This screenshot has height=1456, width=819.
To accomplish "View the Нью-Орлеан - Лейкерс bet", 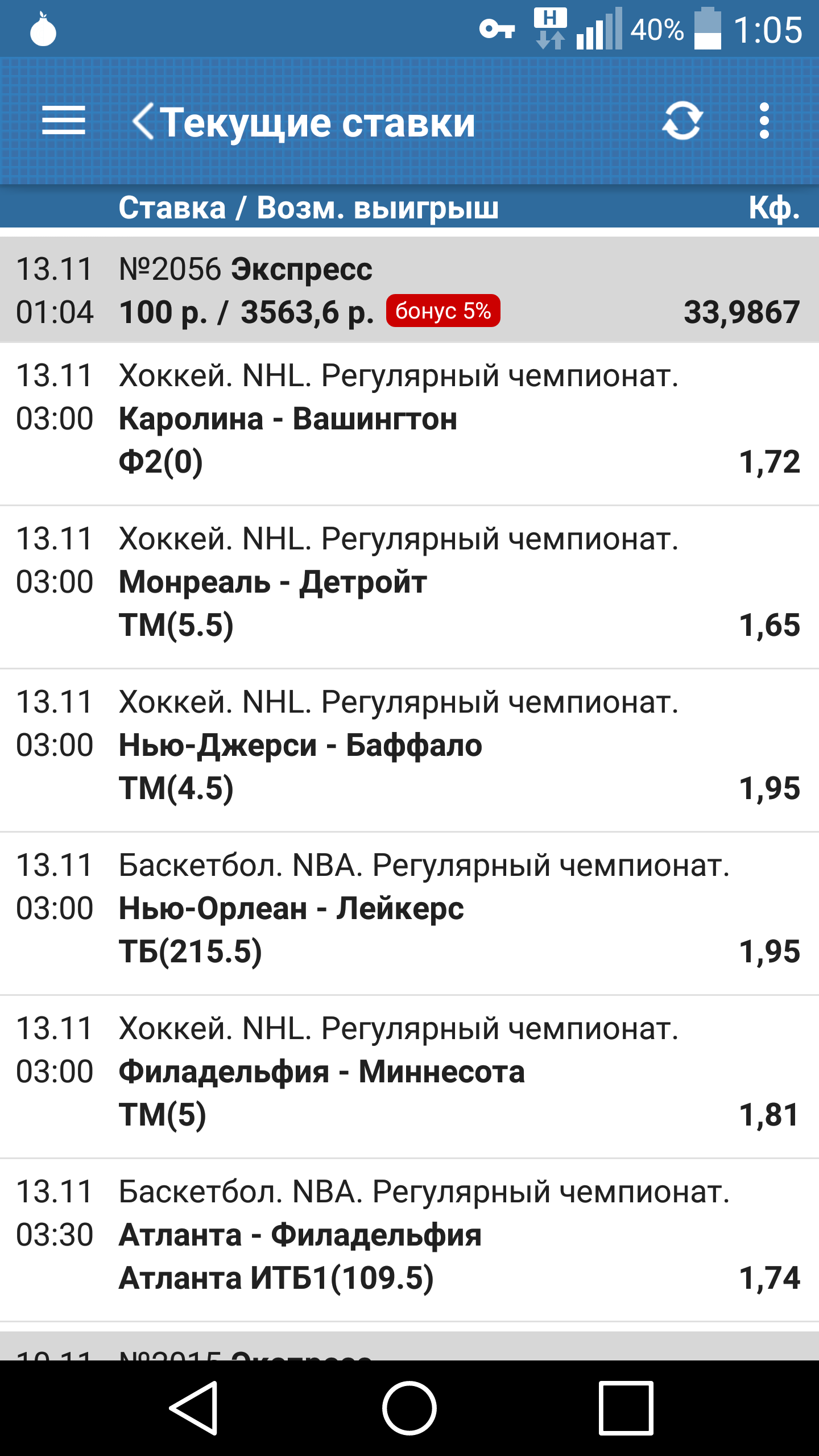I will point(409,913).
